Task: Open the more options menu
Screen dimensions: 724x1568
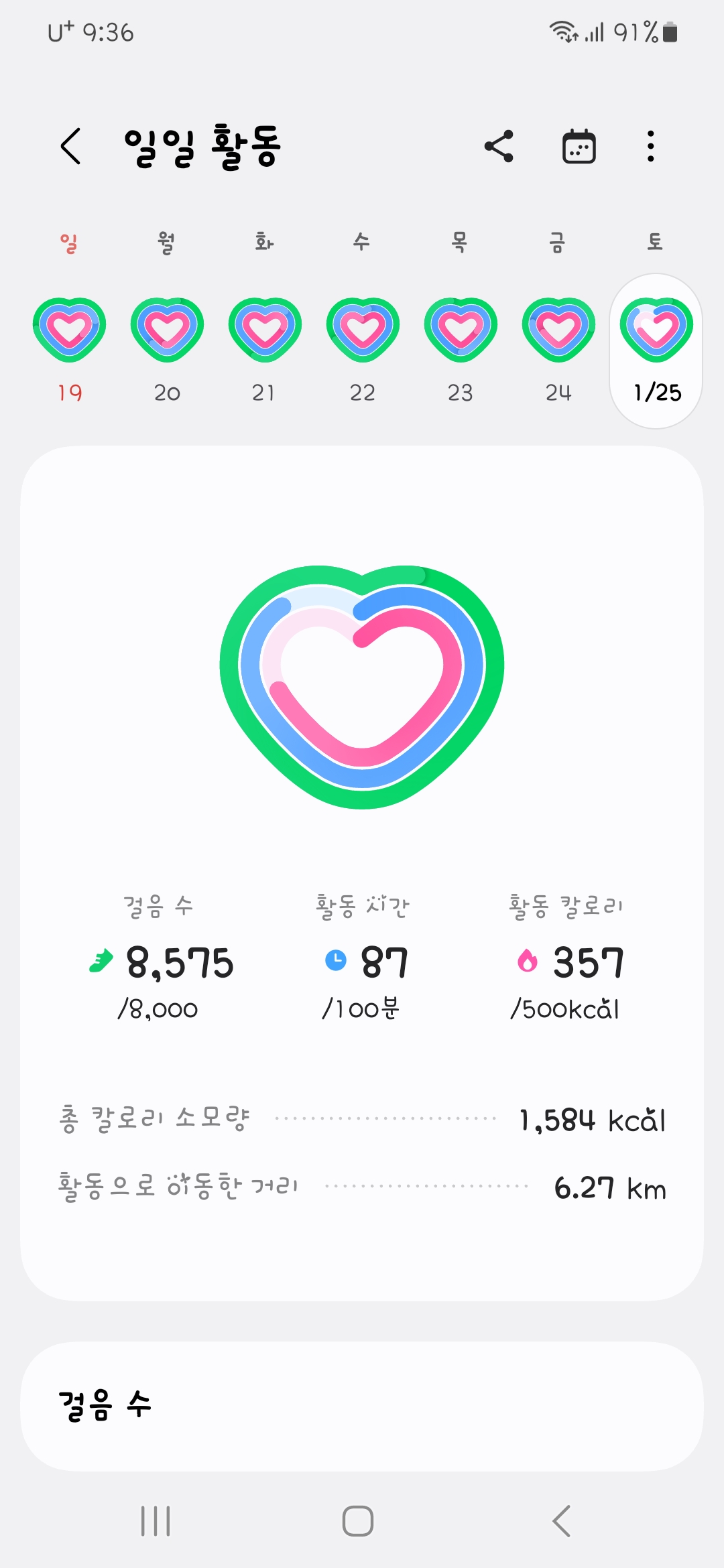Action: 650,146
